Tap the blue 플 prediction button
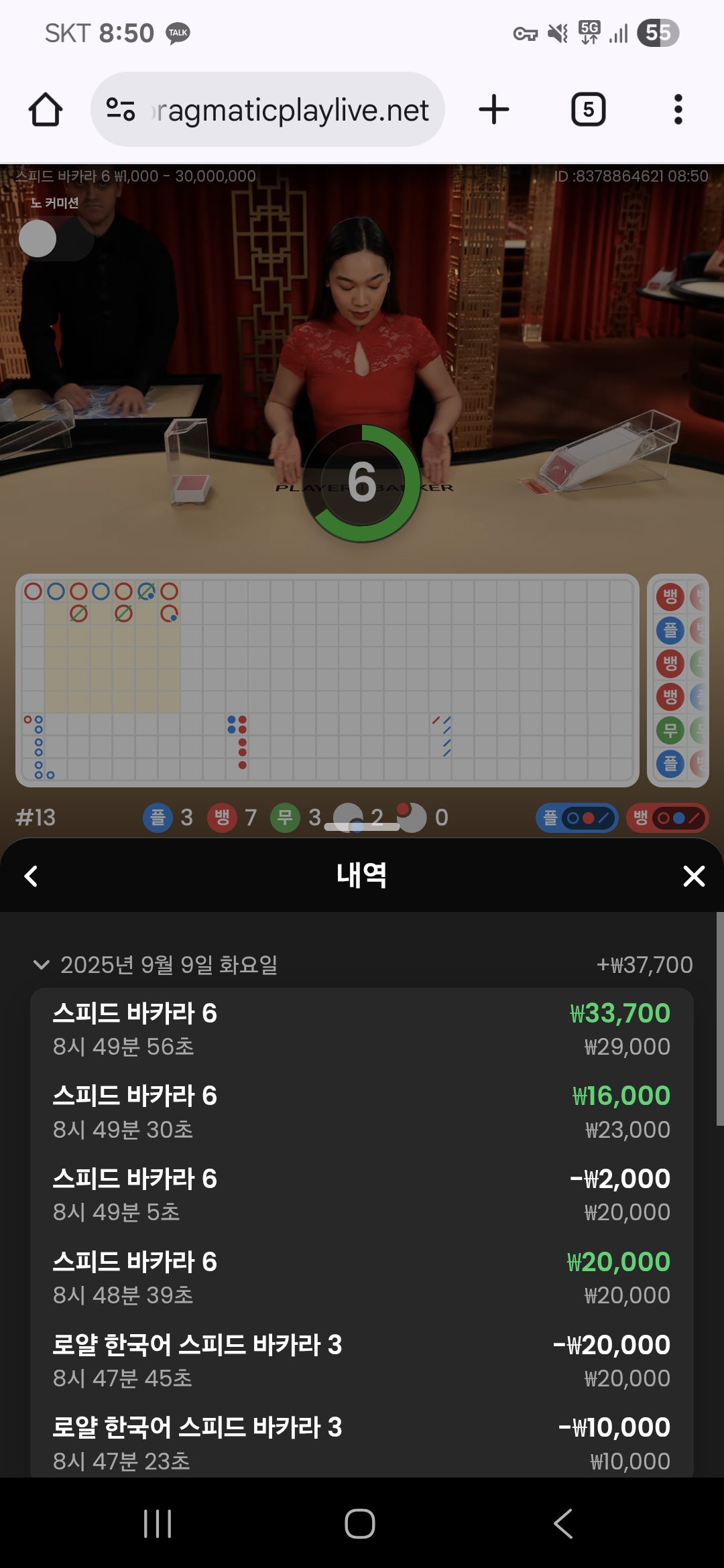This screenshot has height=1568, width=724. [x=577, y=818]
